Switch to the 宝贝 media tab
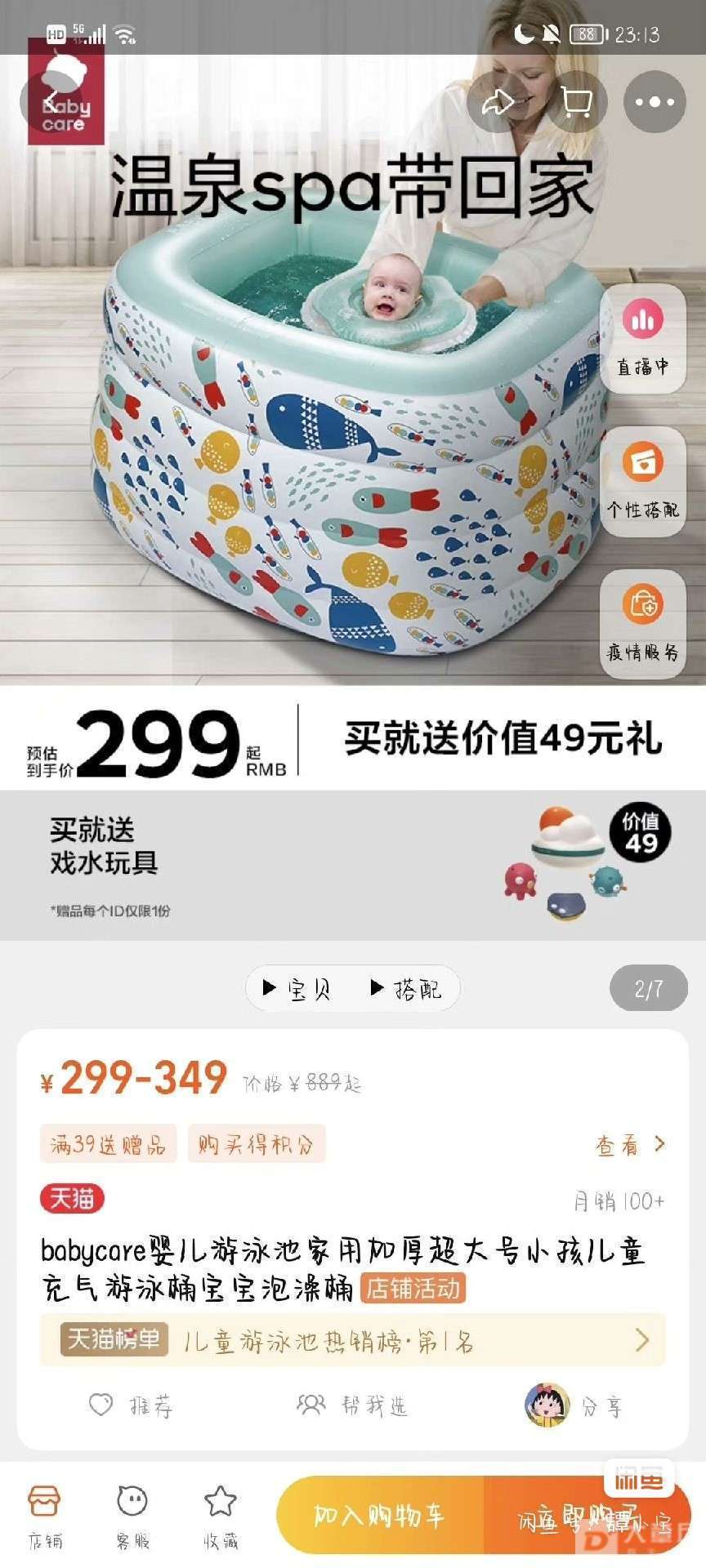This screenshot has height=1568, width=706. coord(297,989)
